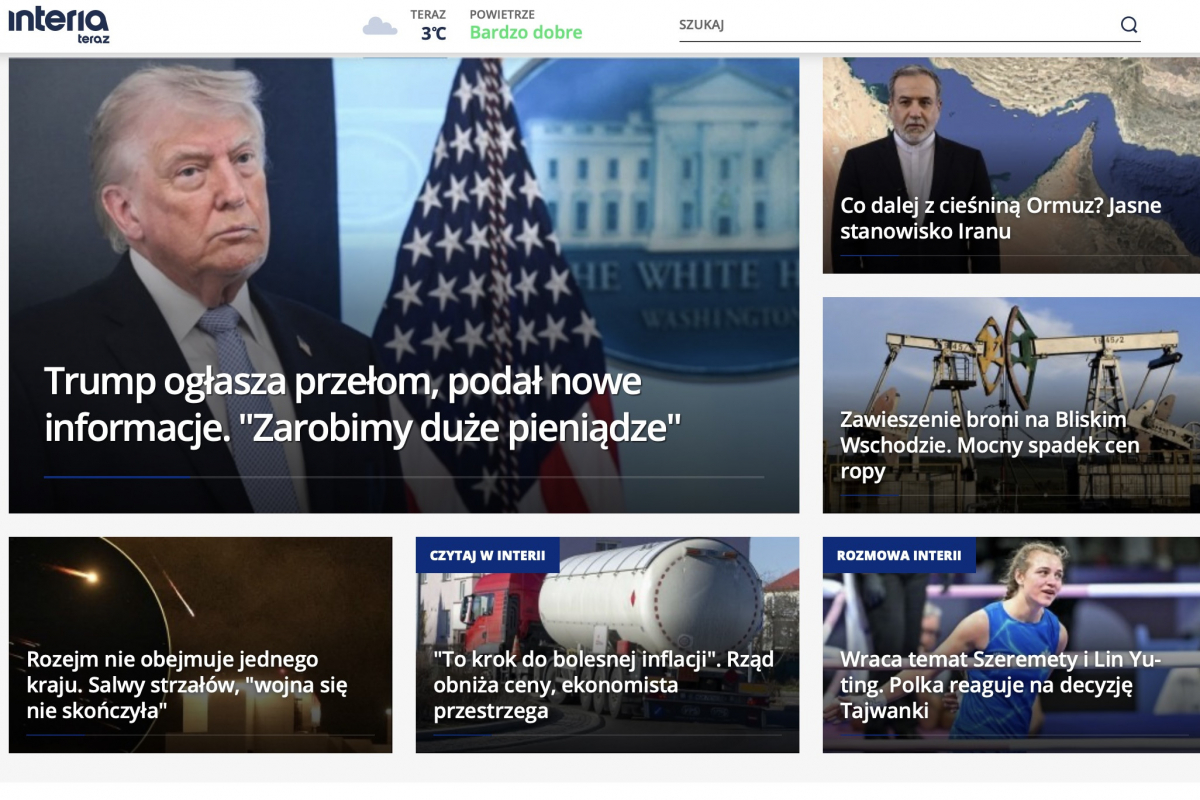
Task: Open the spadek cen ropy article
Action: 990,445
